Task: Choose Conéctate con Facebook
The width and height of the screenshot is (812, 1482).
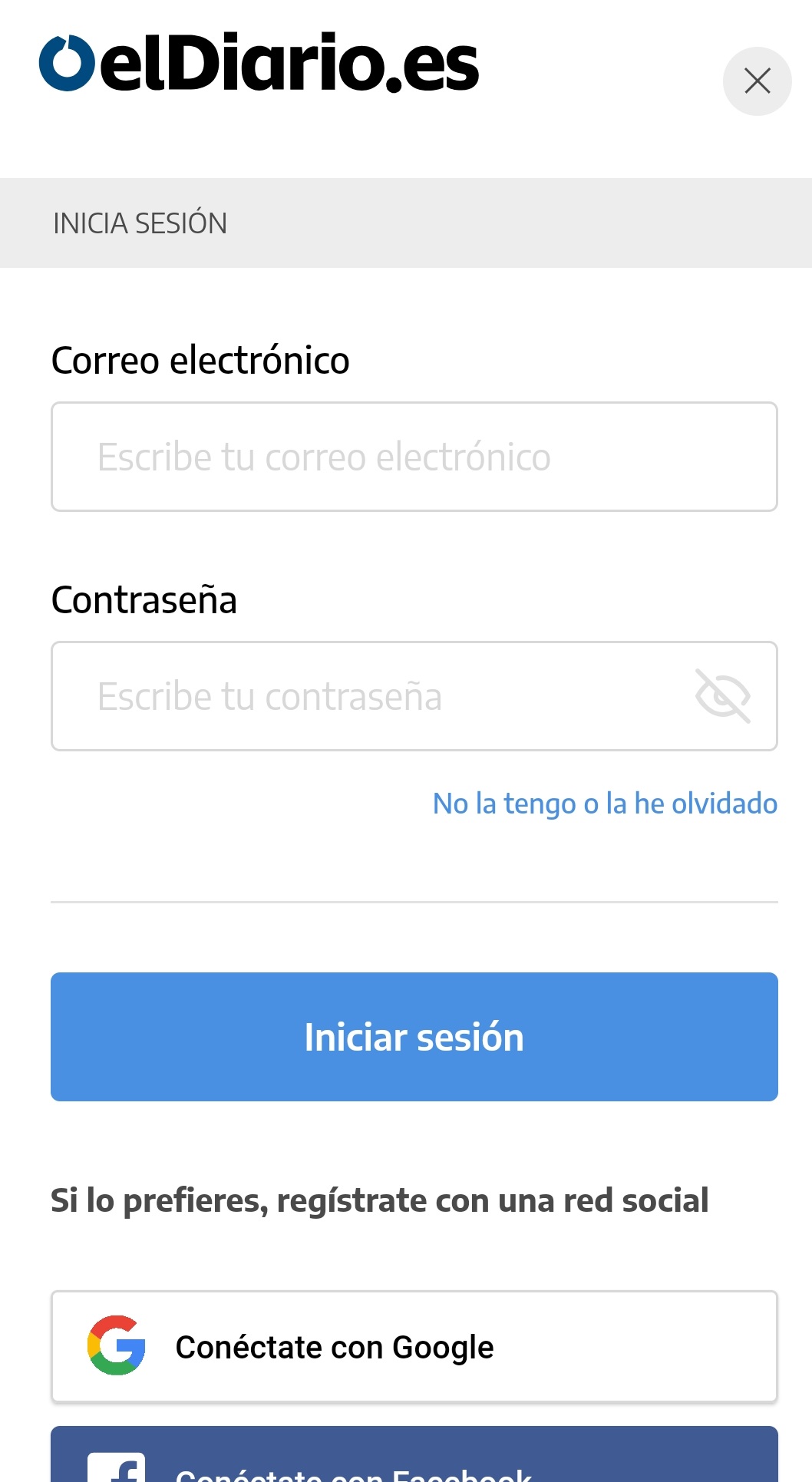Action: pos(414,1455)
